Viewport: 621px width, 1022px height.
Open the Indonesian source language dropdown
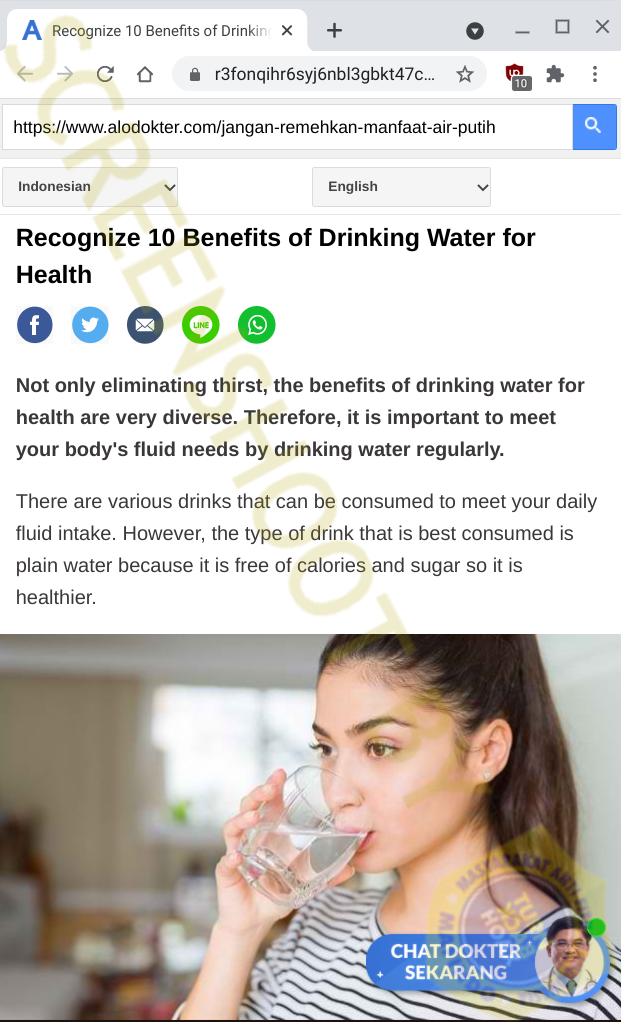(x=90, y=187)
